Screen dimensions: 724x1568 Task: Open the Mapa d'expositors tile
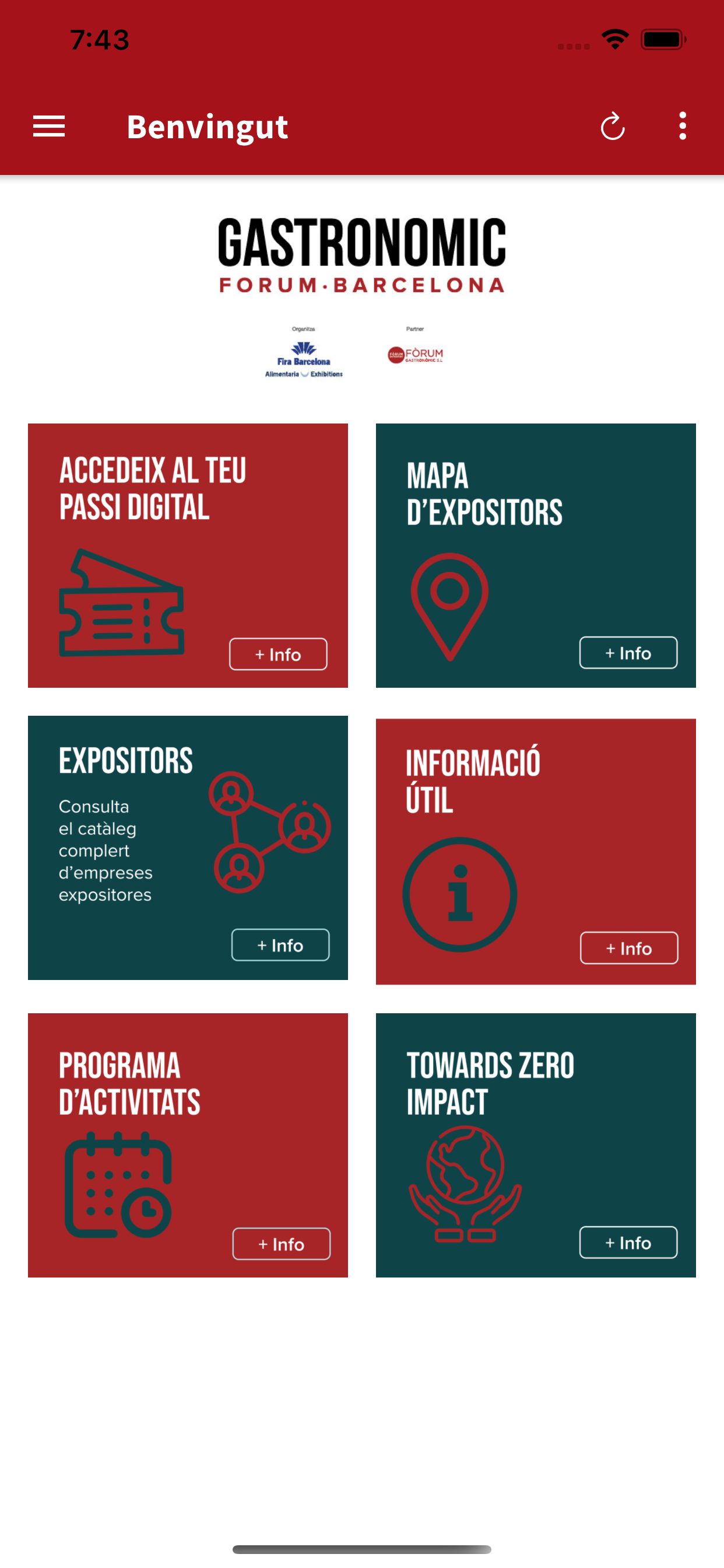click(x=535, y=555)
